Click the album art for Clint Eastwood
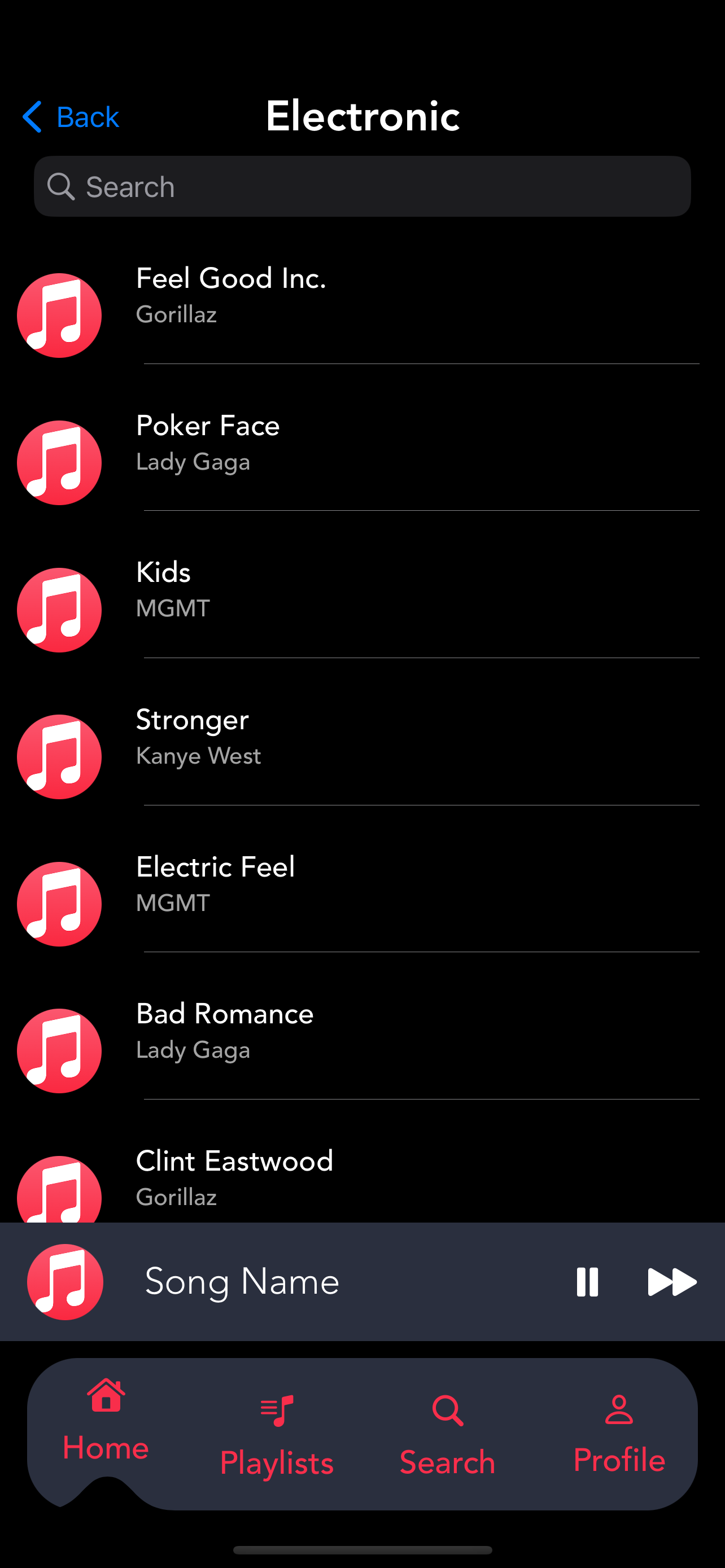The width and height of the screenshot is (725, 1568). coord(59,1192)
